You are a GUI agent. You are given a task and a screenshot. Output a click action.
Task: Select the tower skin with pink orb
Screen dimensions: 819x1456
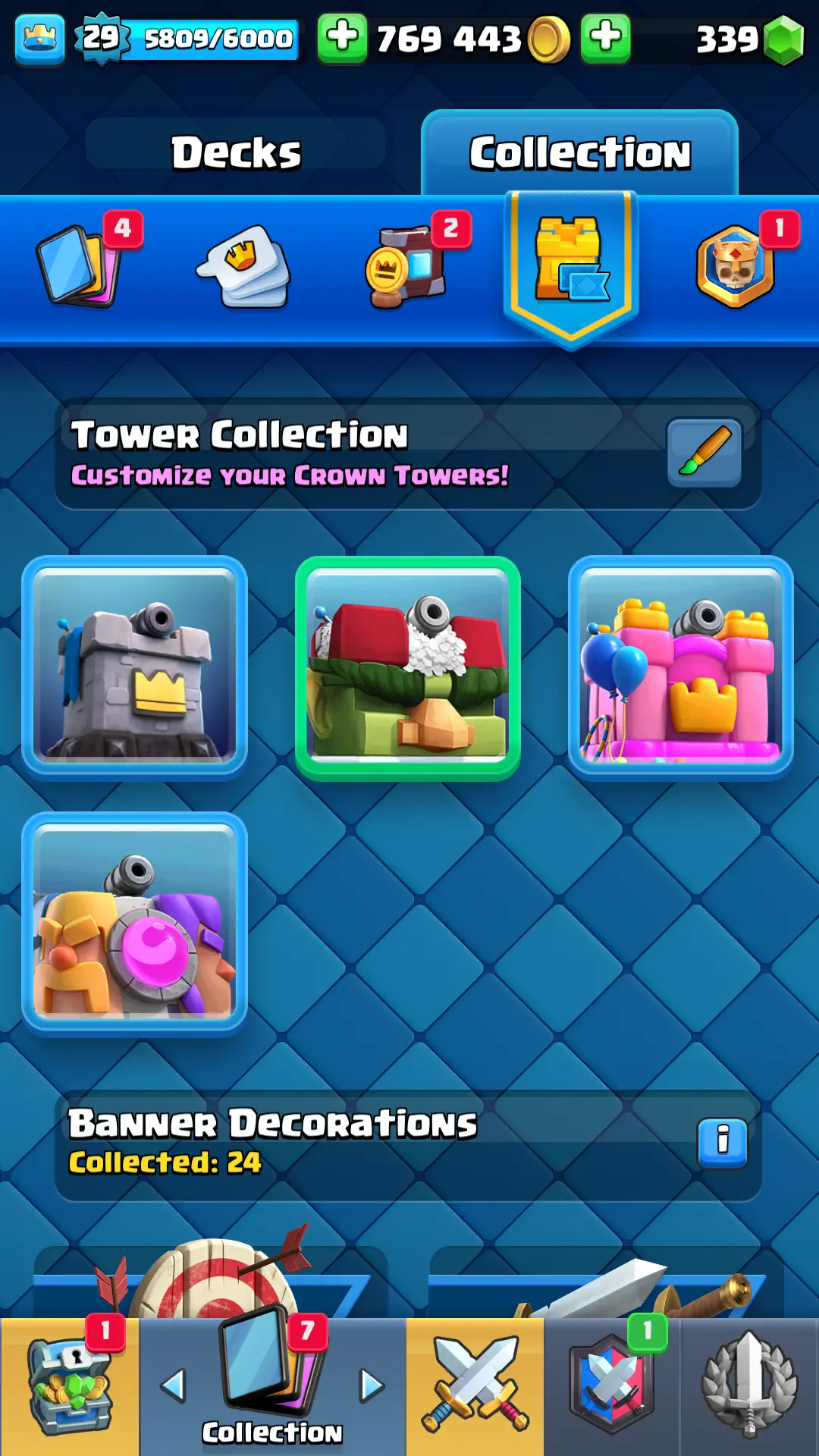pos(135,924)
